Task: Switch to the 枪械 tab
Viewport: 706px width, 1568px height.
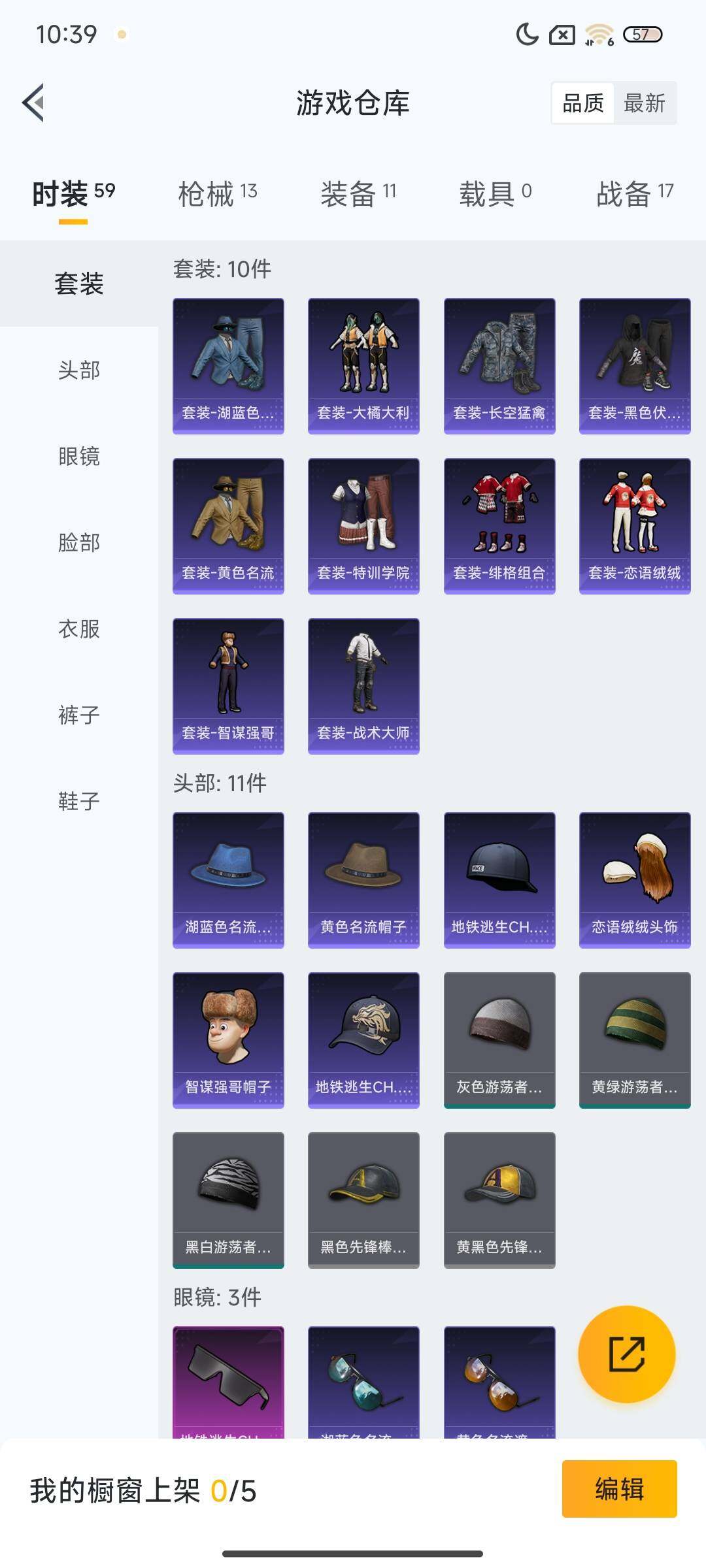Action: (218, 193)
